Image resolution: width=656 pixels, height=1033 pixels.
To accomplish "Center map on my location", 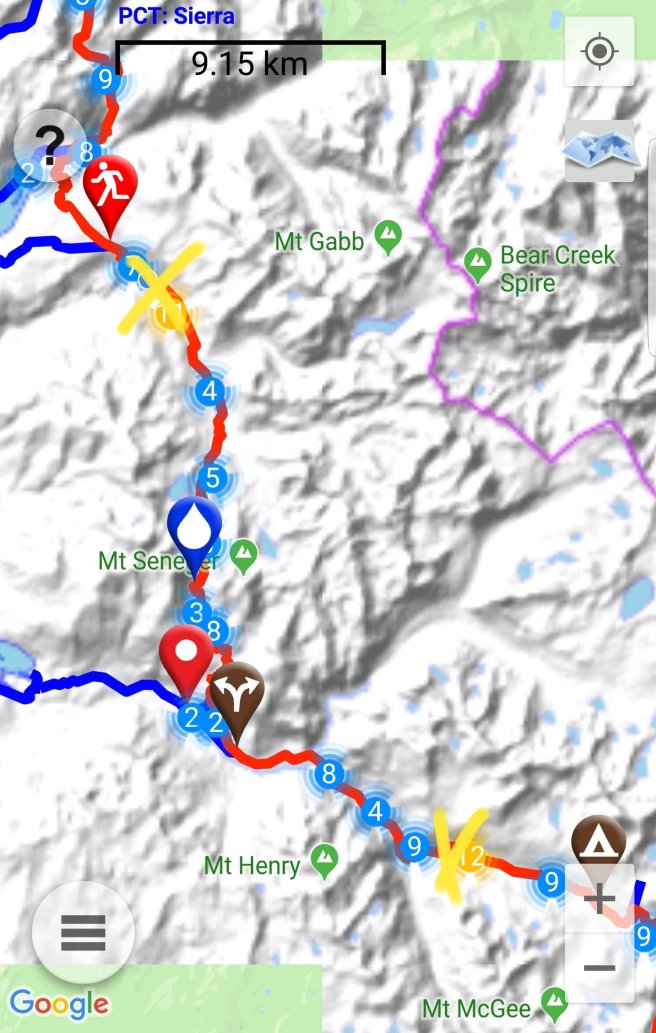I will coord(599,51).
